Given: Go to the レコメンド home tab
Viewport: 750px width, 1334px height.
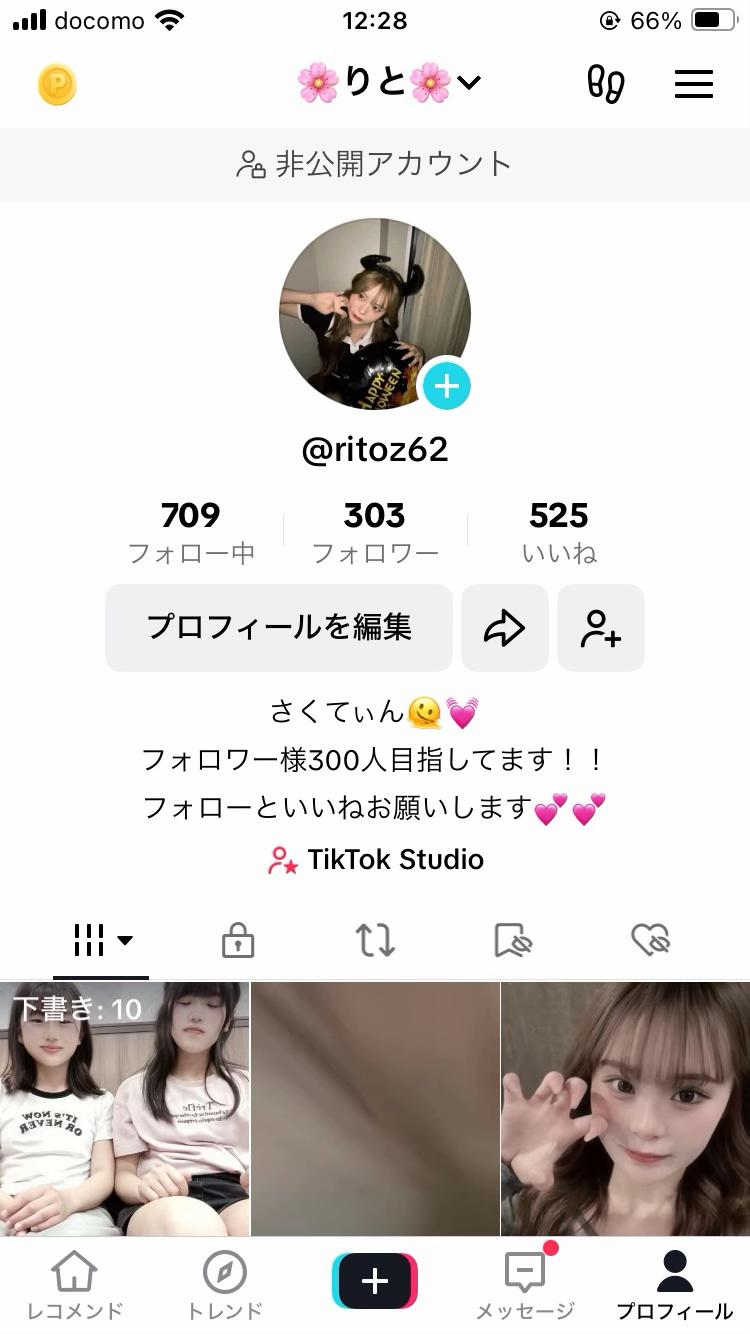Looking at the screenshot, I should (x=75, y=1283).
